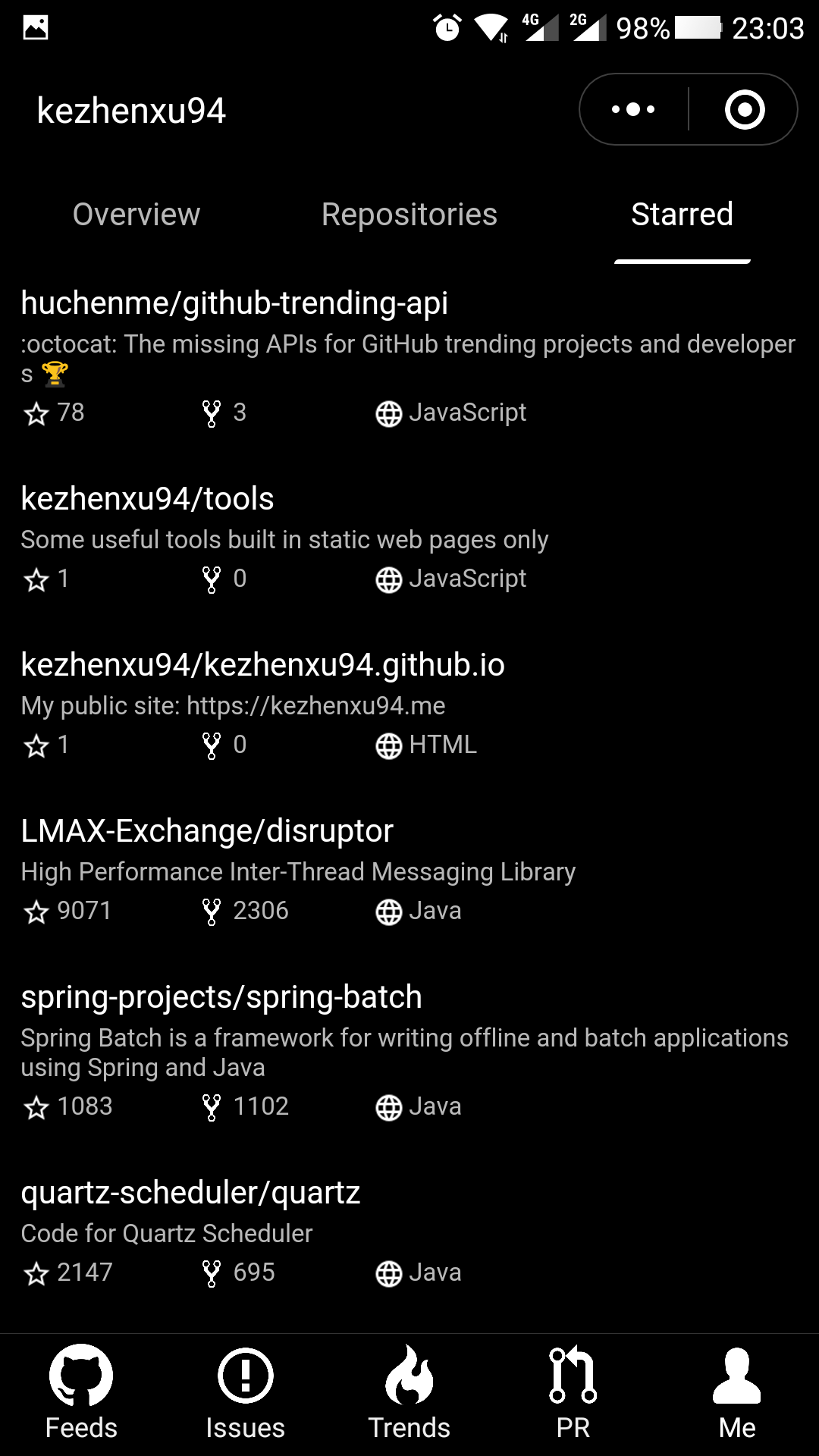This screenshot has width=819, height=1456.
Task: Open huchenme/github-trending-api repository
Action: coord(409,358)
